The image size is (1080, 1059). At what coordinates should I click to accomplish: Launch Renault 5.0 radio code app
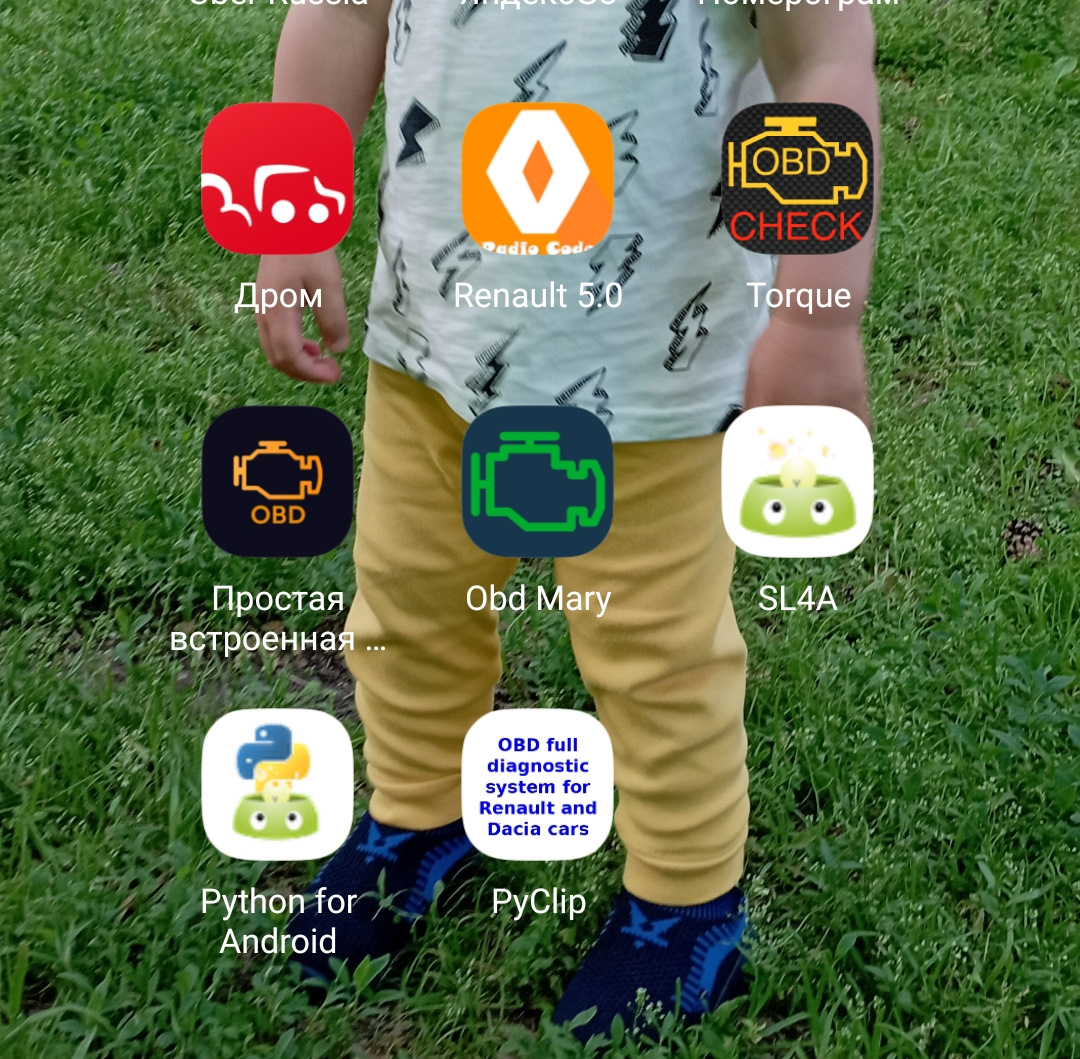537,178
